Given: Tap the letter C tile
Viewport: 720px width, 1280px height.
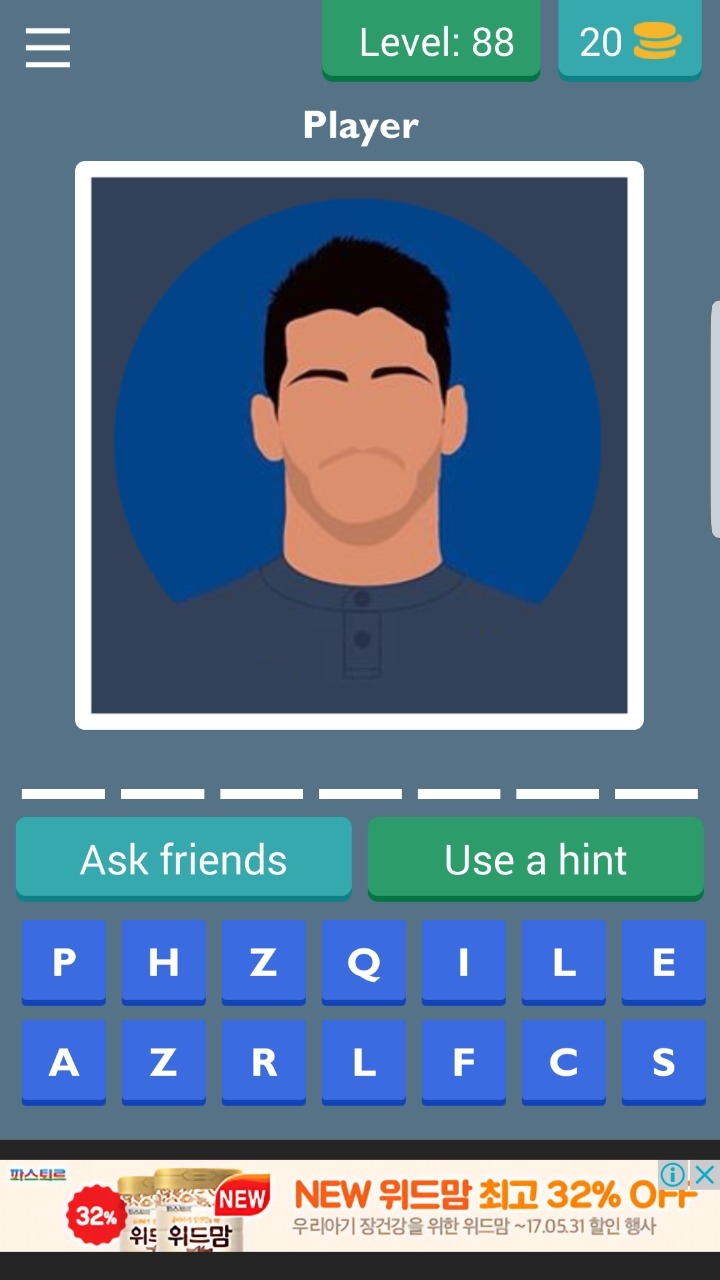Looking at the screenshot, I should coord(564,1062).
